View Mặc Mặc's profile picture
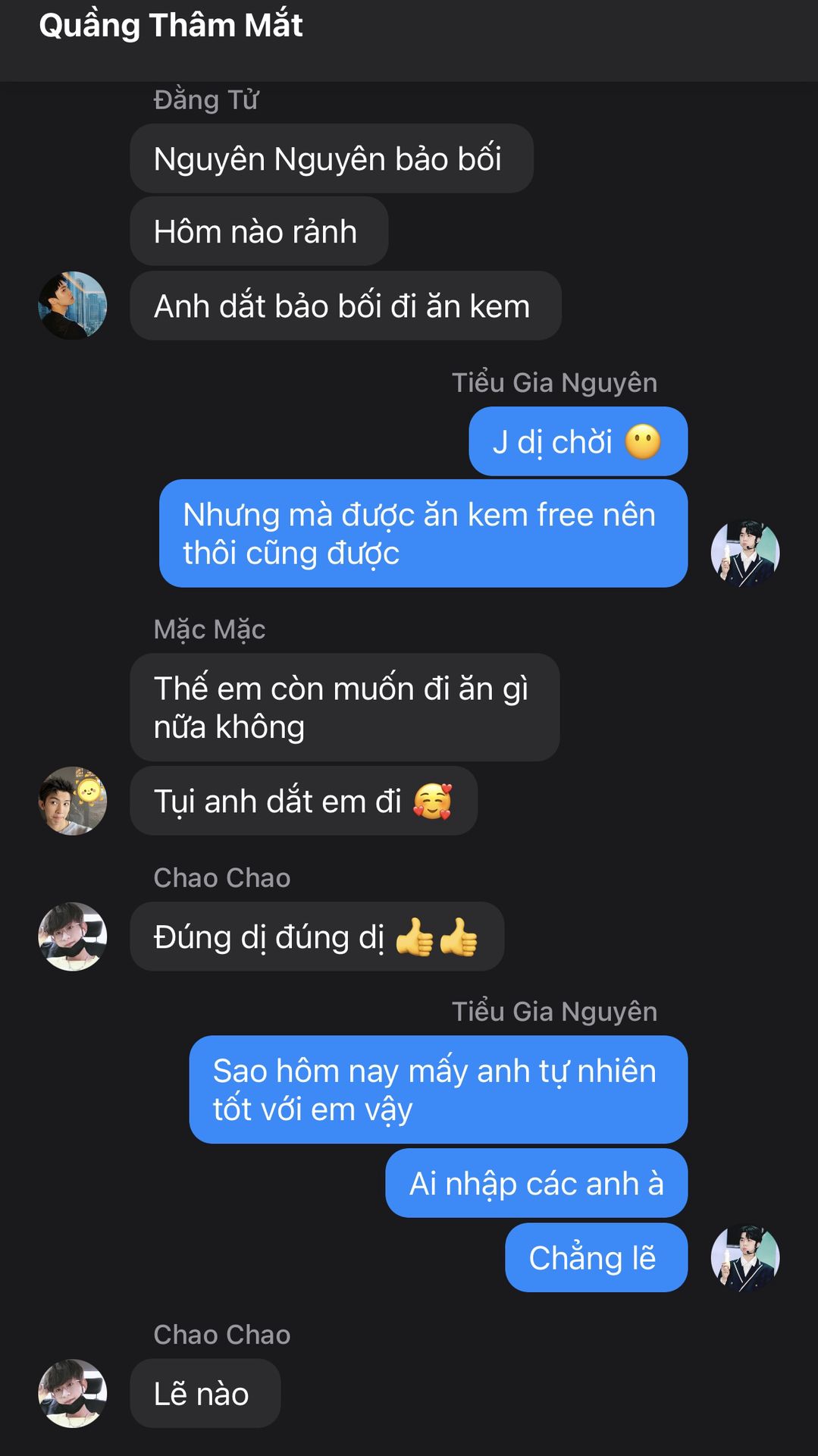The image size is (818, 1456). pos(73,801)
